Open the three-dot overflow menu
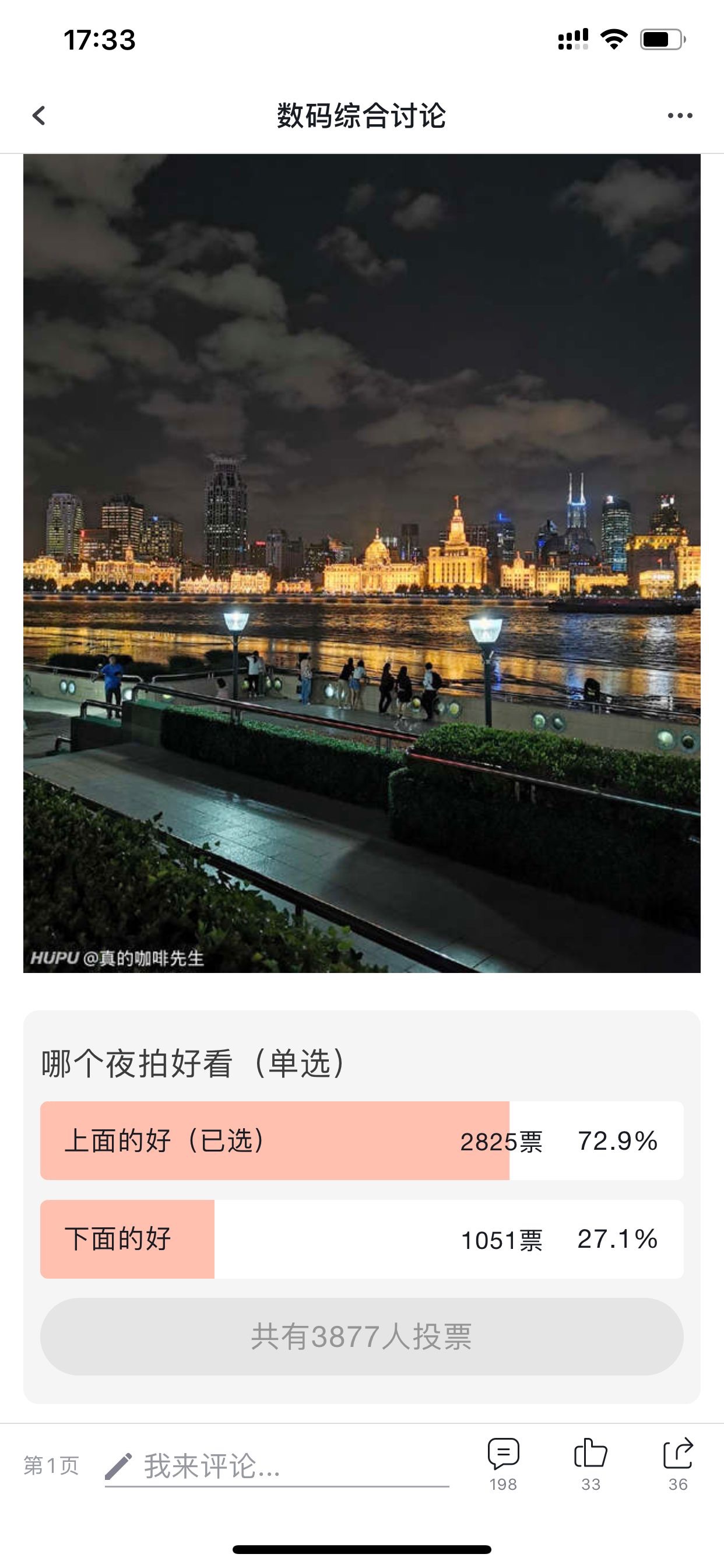The width and height of the screenshot is (724, 1568). (x=680, y=116)
